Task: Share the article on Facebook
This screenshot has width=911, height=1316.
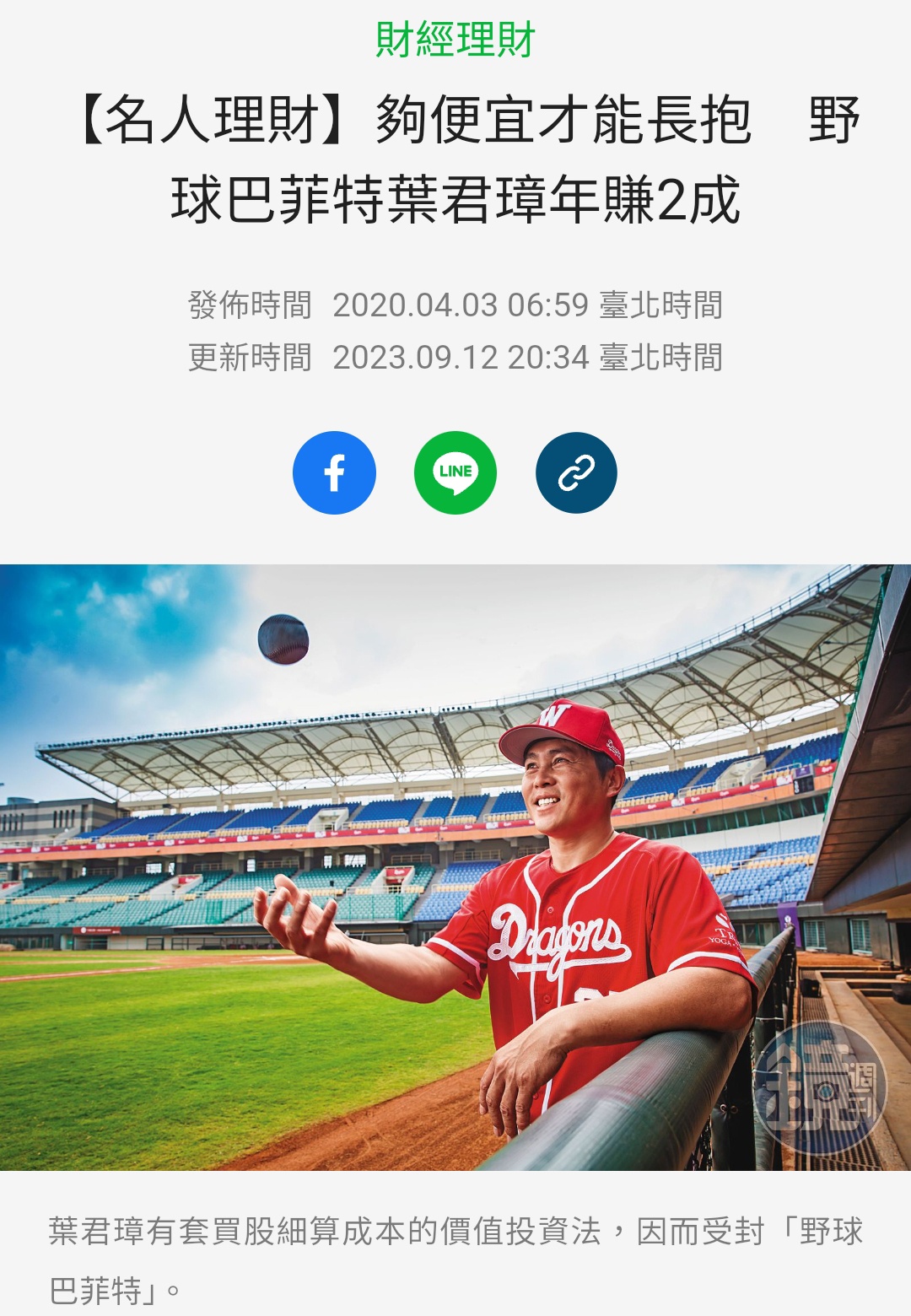Action: (x=334, y=472)
